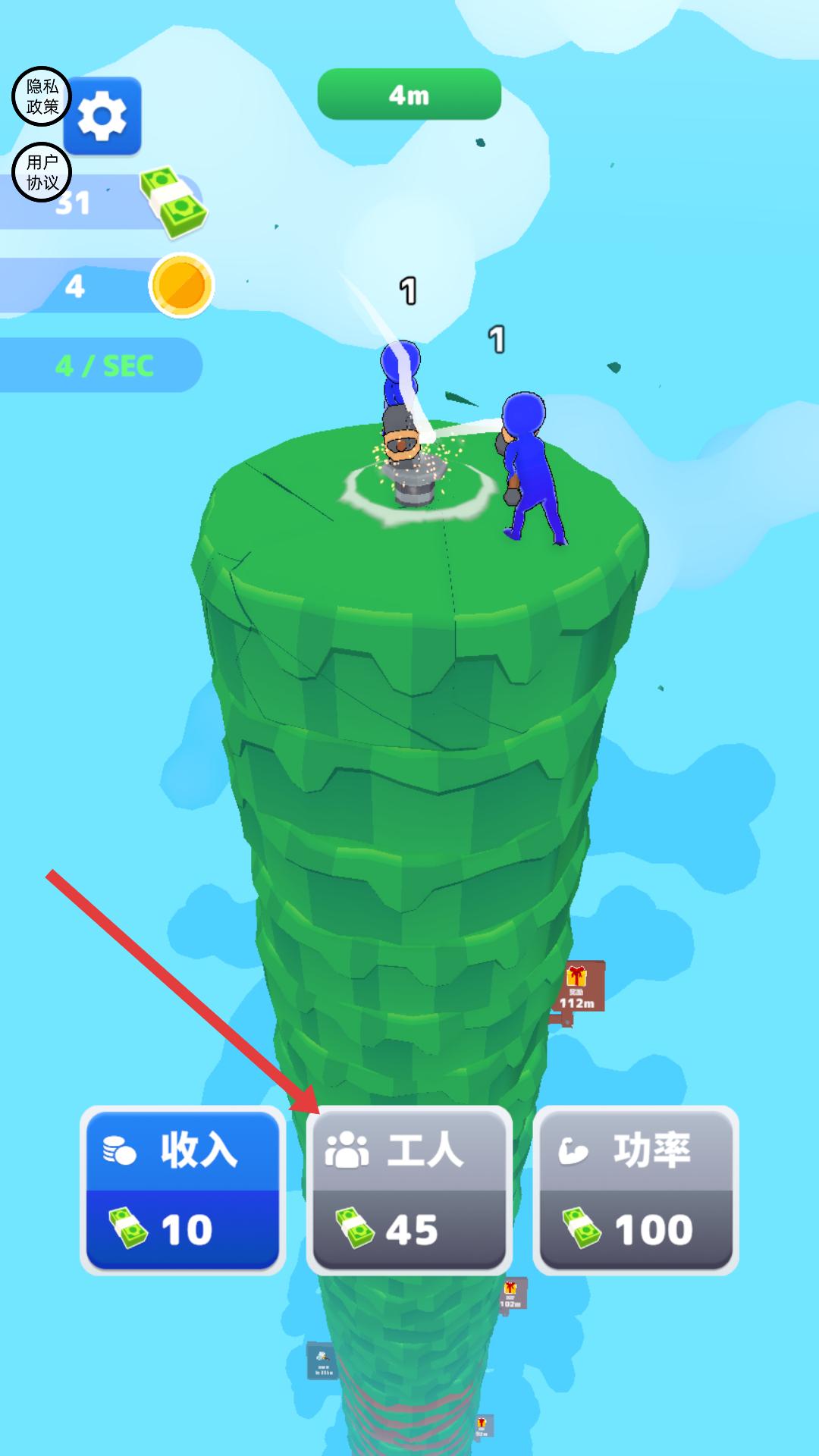Buy the 收入 income upgrade for 10

(183, 1189)
